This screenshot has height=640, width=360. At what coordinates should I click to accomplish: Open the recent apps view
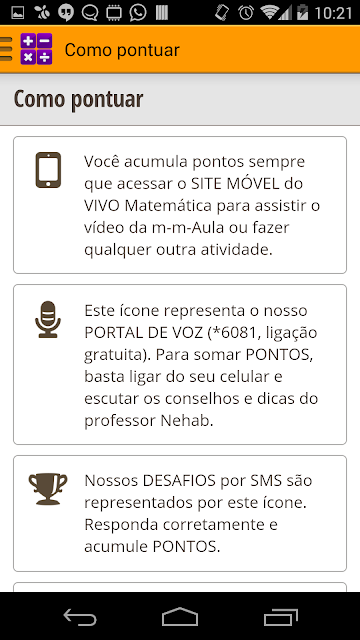(x=280, y=617)
